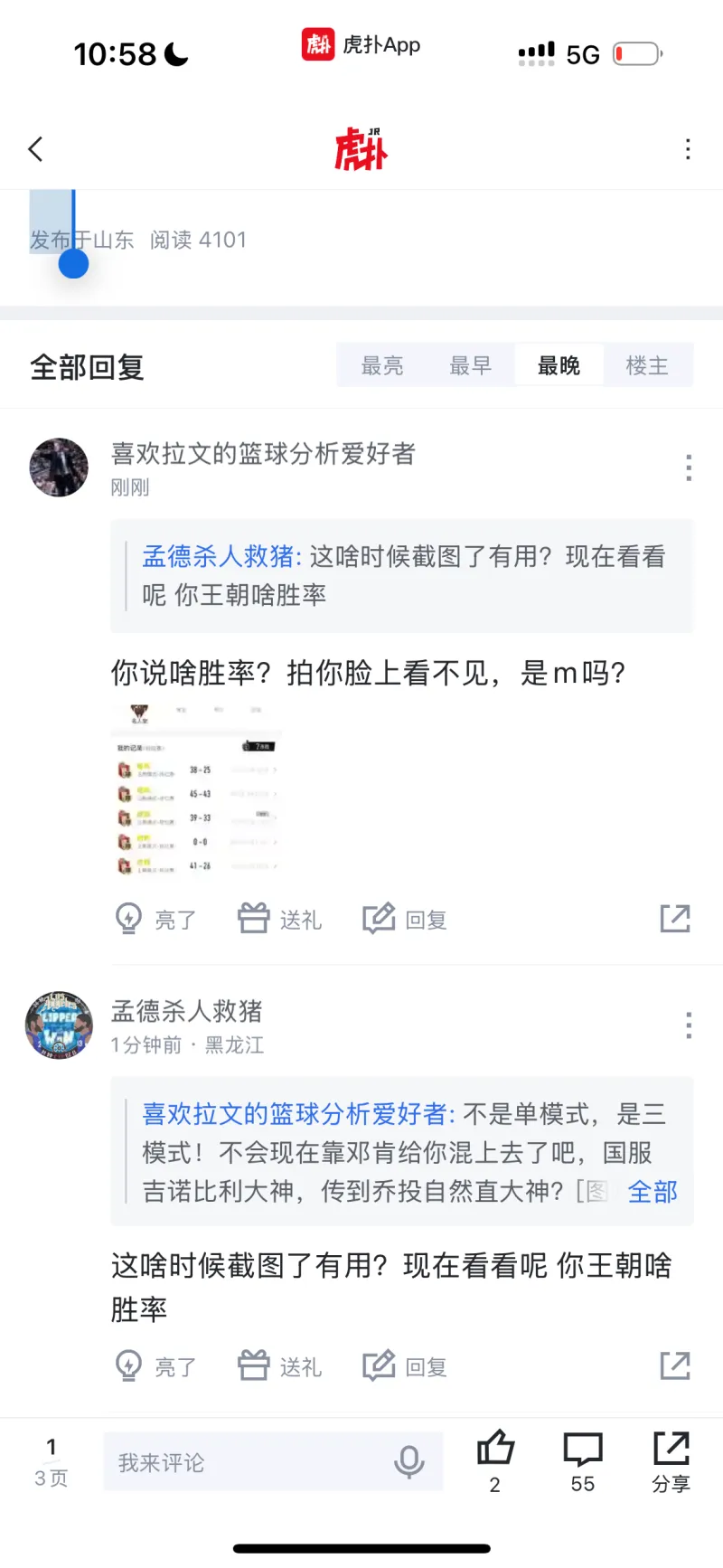Filter replies by 楼主 tab
The height and width of the screenshot is (1568, 723).
pos(647,365)
